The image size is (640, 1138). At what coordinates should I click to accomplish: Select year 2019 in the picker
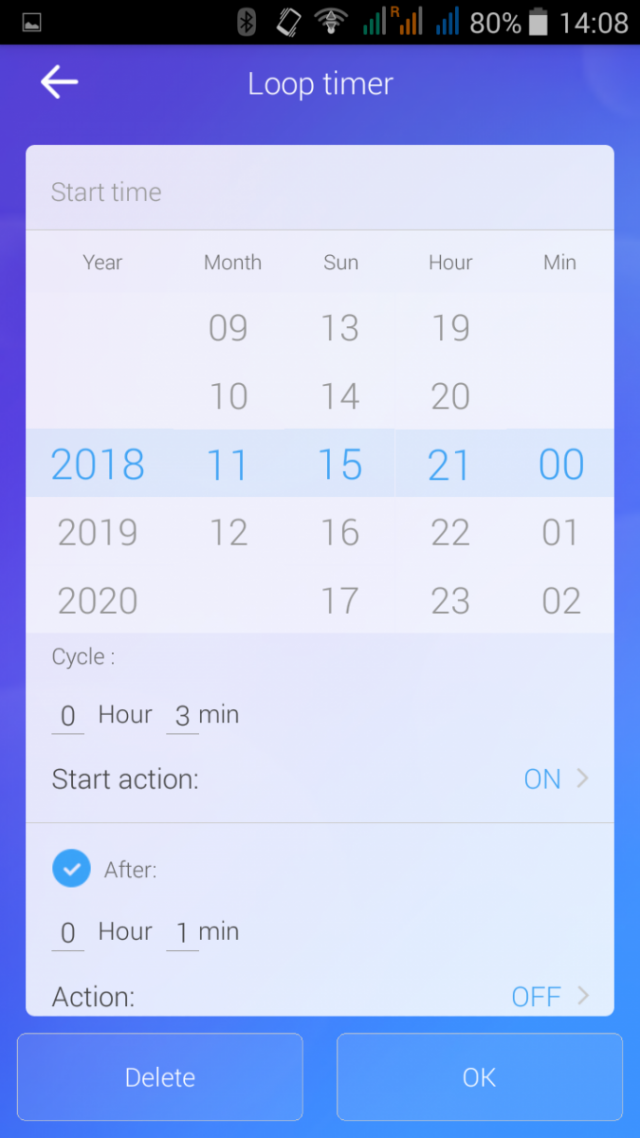98,533
